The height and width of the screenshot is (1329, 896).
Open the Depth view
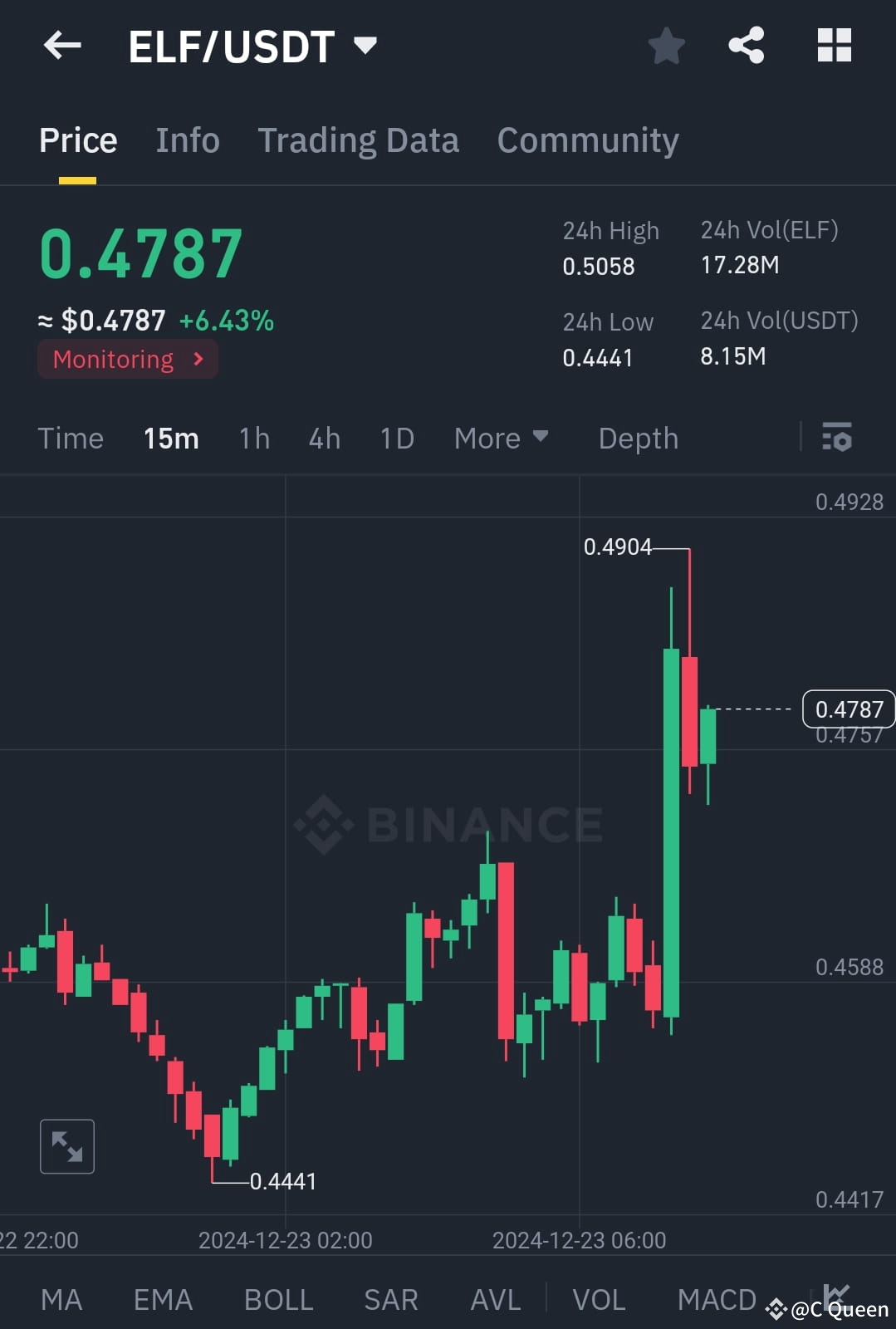(x=638, y=438)
